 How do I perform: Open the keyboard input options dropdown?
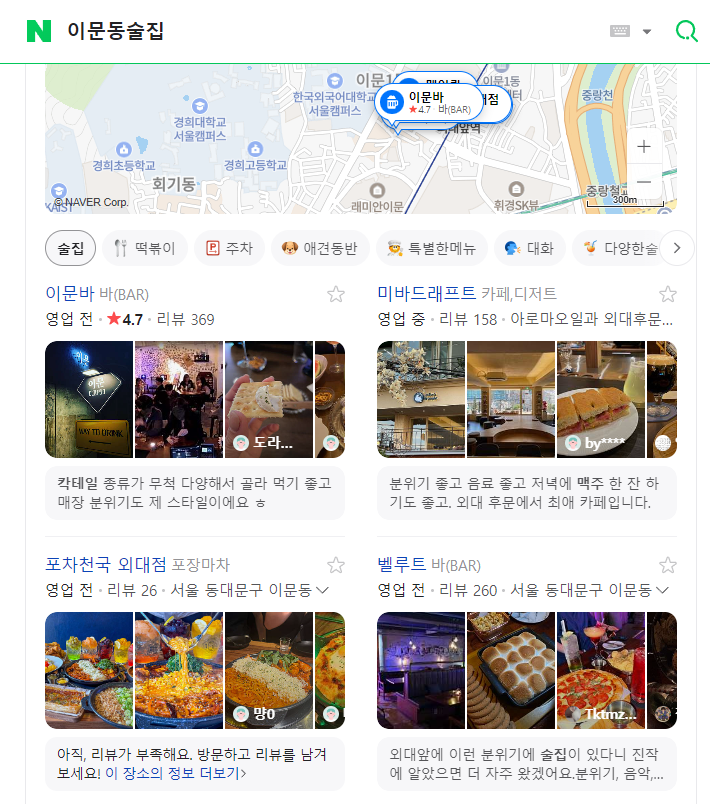pos(631,31)
